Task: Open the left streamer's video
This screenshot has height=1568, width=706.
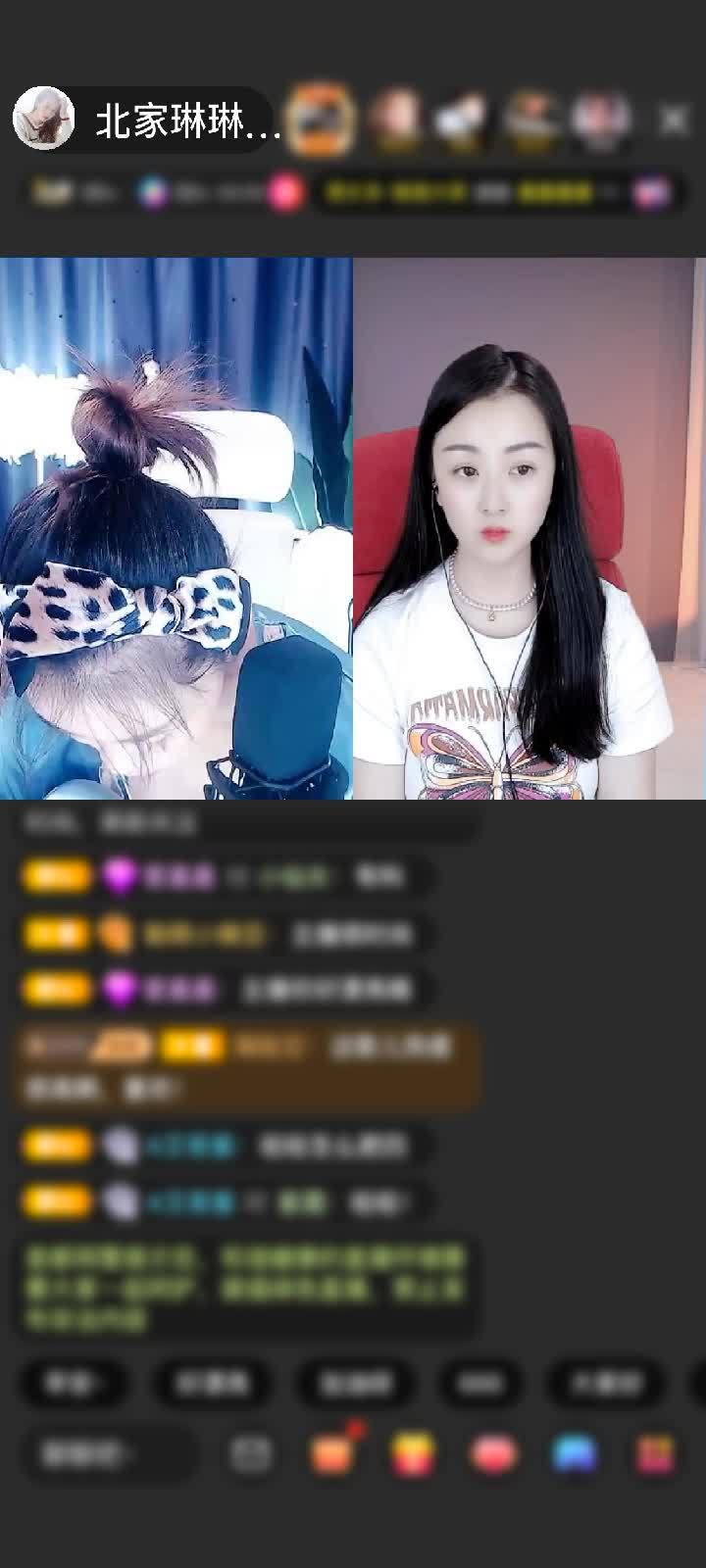Action: pos(176,529)
